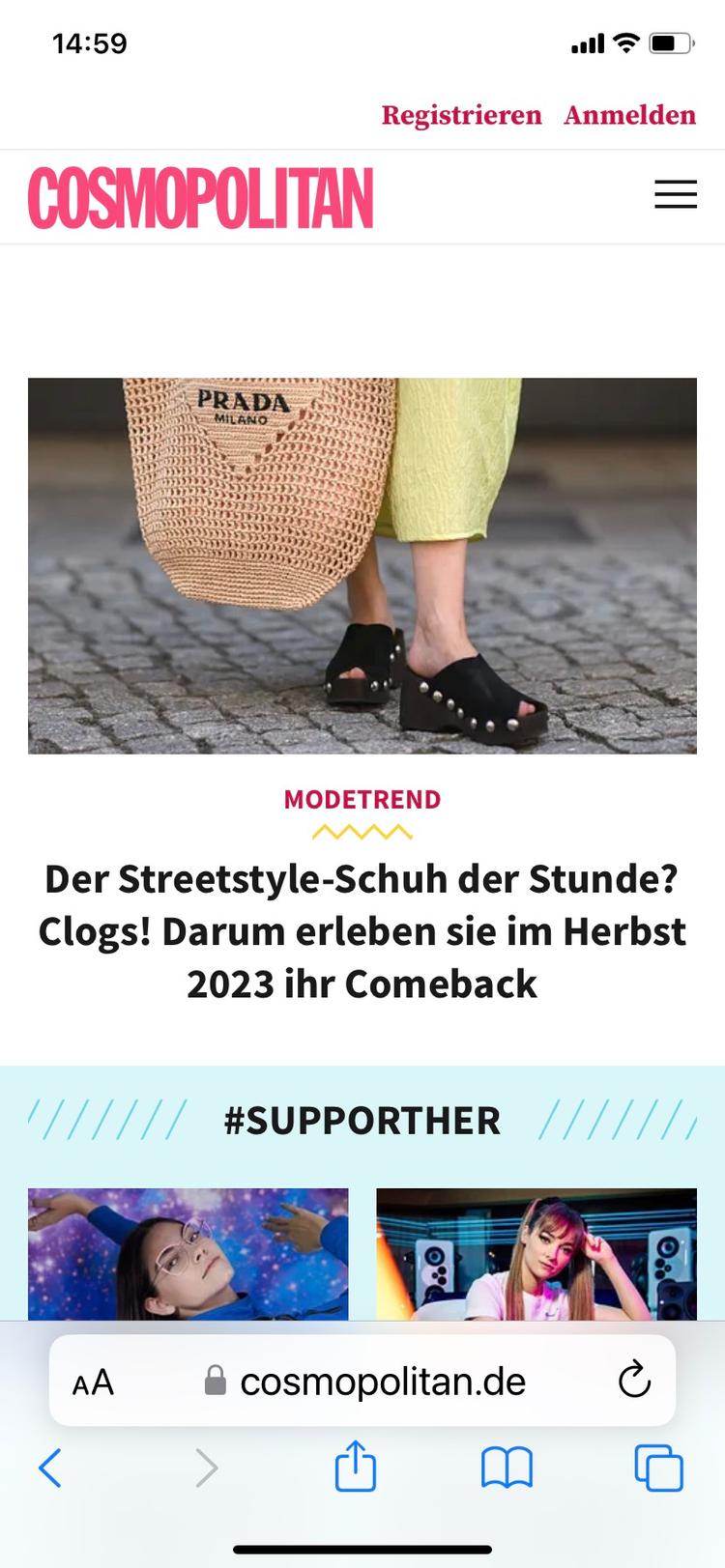
Task: Go back to previous page
Action: pos(50,1468)
